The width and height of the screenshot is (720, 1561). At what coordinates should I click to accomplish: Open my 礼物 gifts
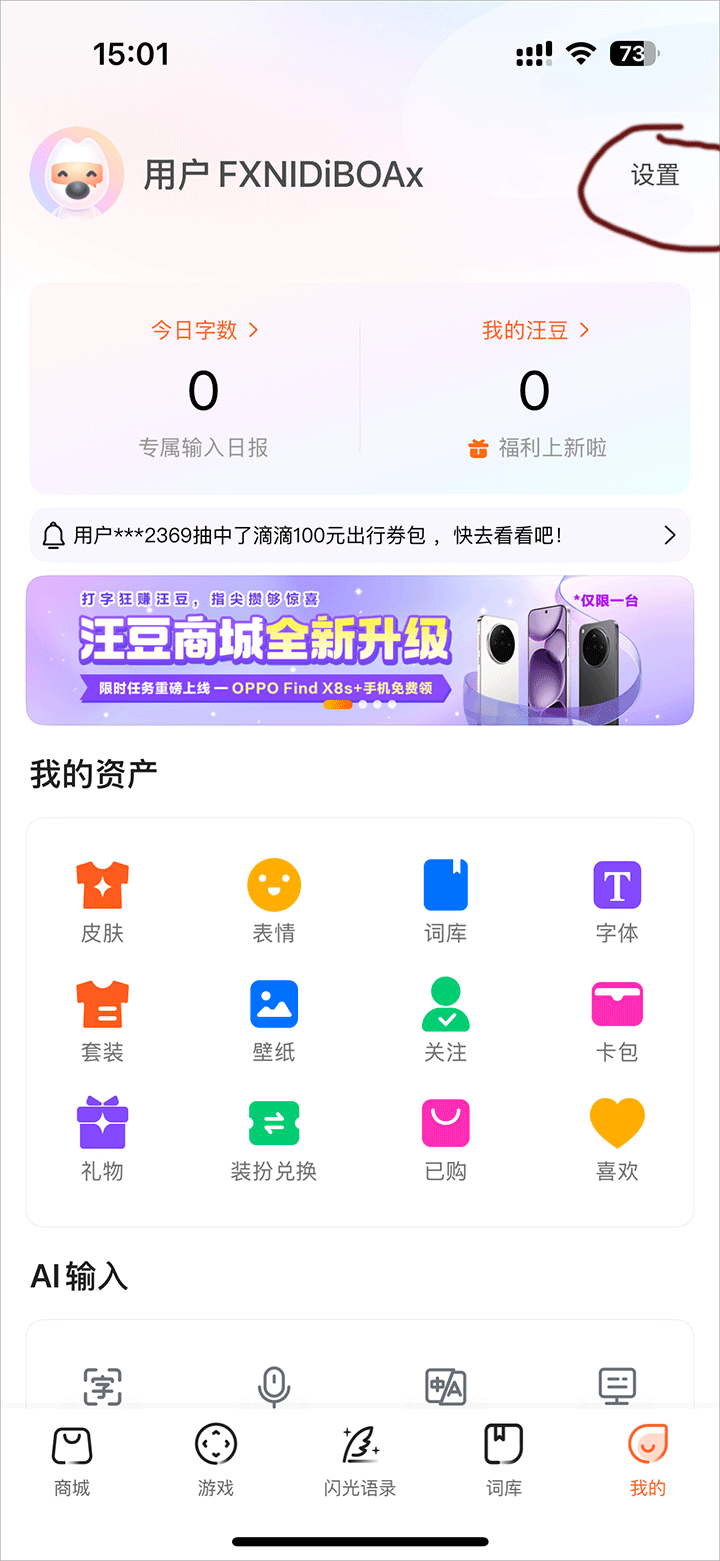(x=102, y=1138)
